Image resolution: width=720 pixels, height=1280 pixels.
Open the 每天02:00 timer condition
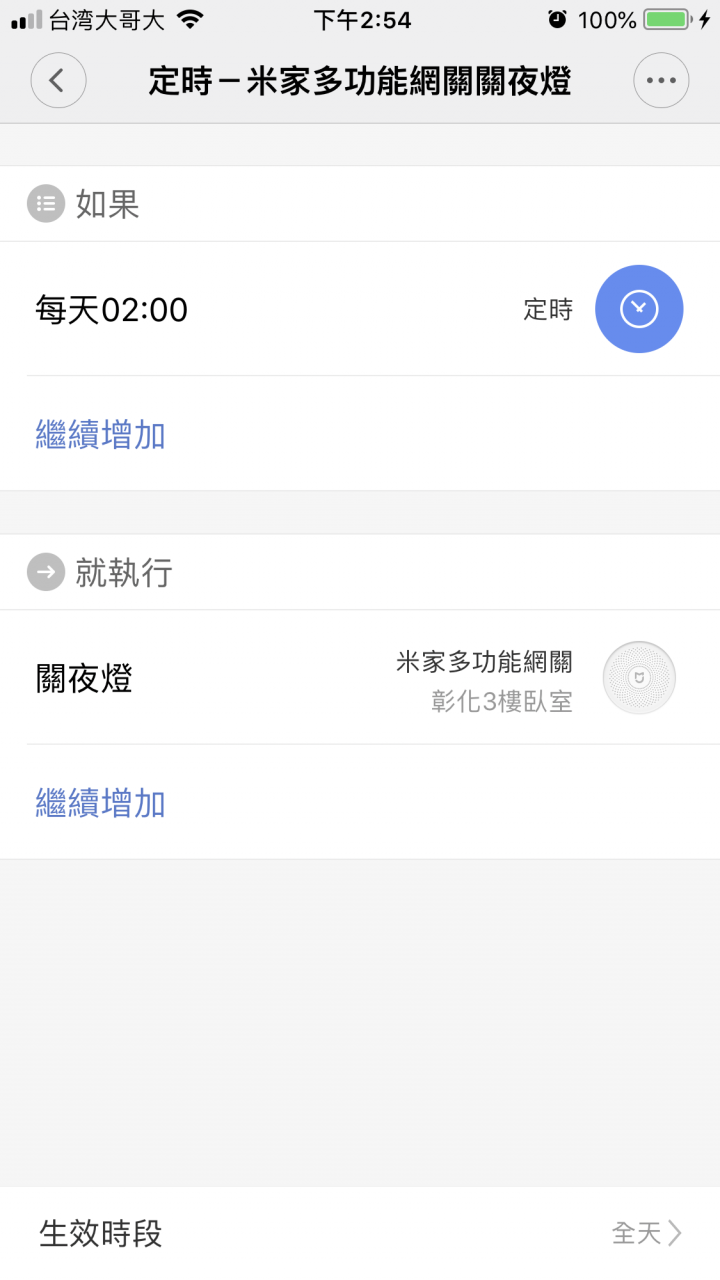point(360,309)
